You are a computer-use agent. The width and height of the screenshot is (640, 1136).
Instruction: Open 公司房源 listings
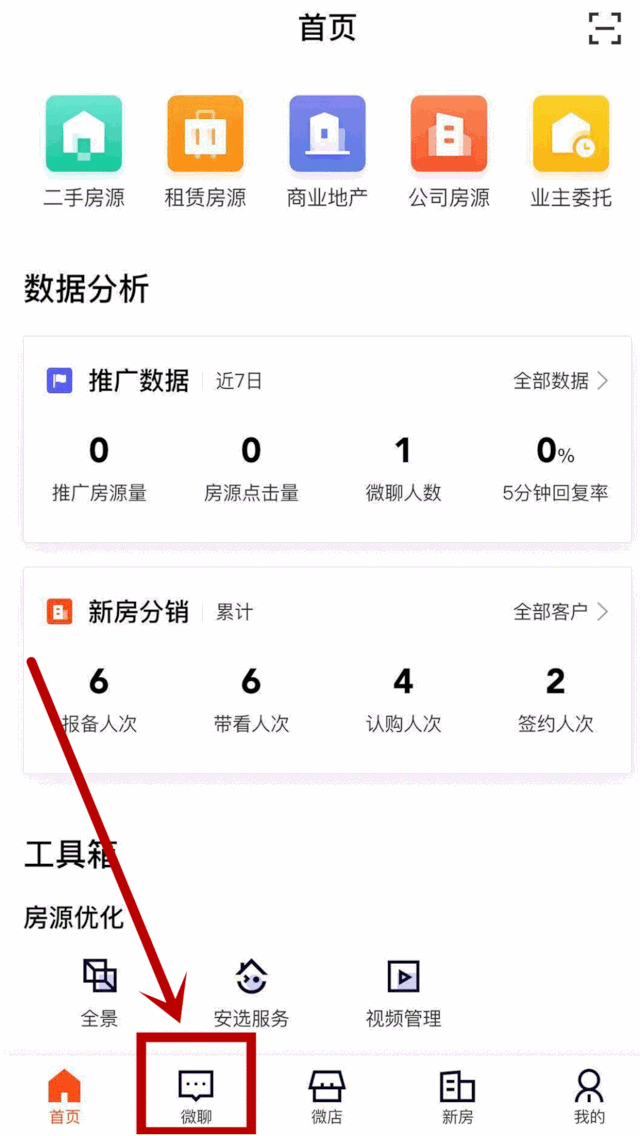click(449, 151)
